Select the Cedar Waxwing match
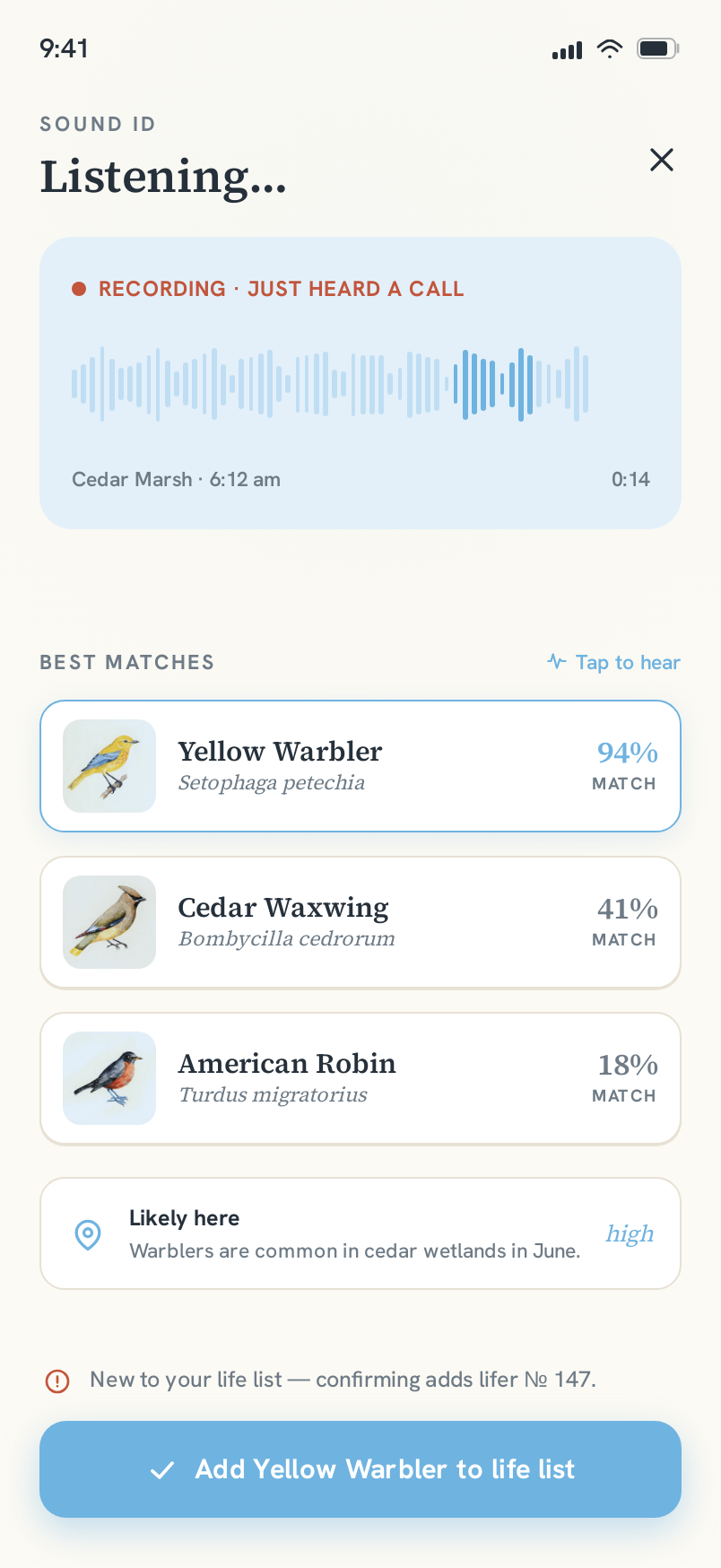Screen dimensions: 721x1568 point(360,922)
